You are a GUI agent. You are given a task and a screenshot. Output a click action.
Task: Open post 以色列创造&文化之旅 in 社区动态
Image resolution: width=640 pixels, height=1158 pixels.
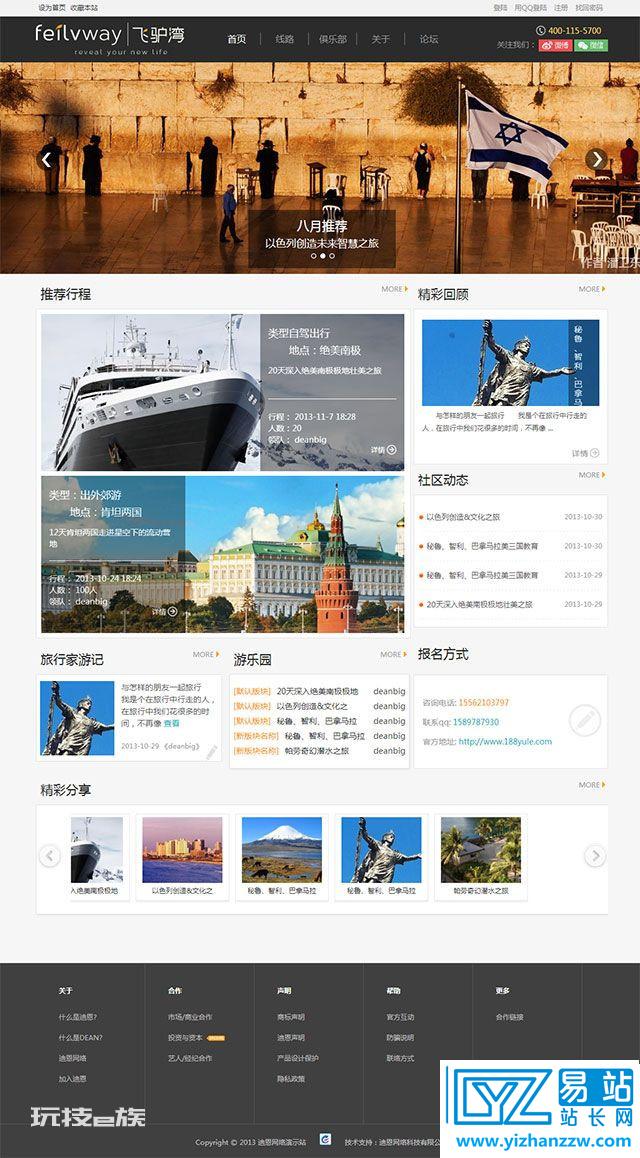(463, 517)
